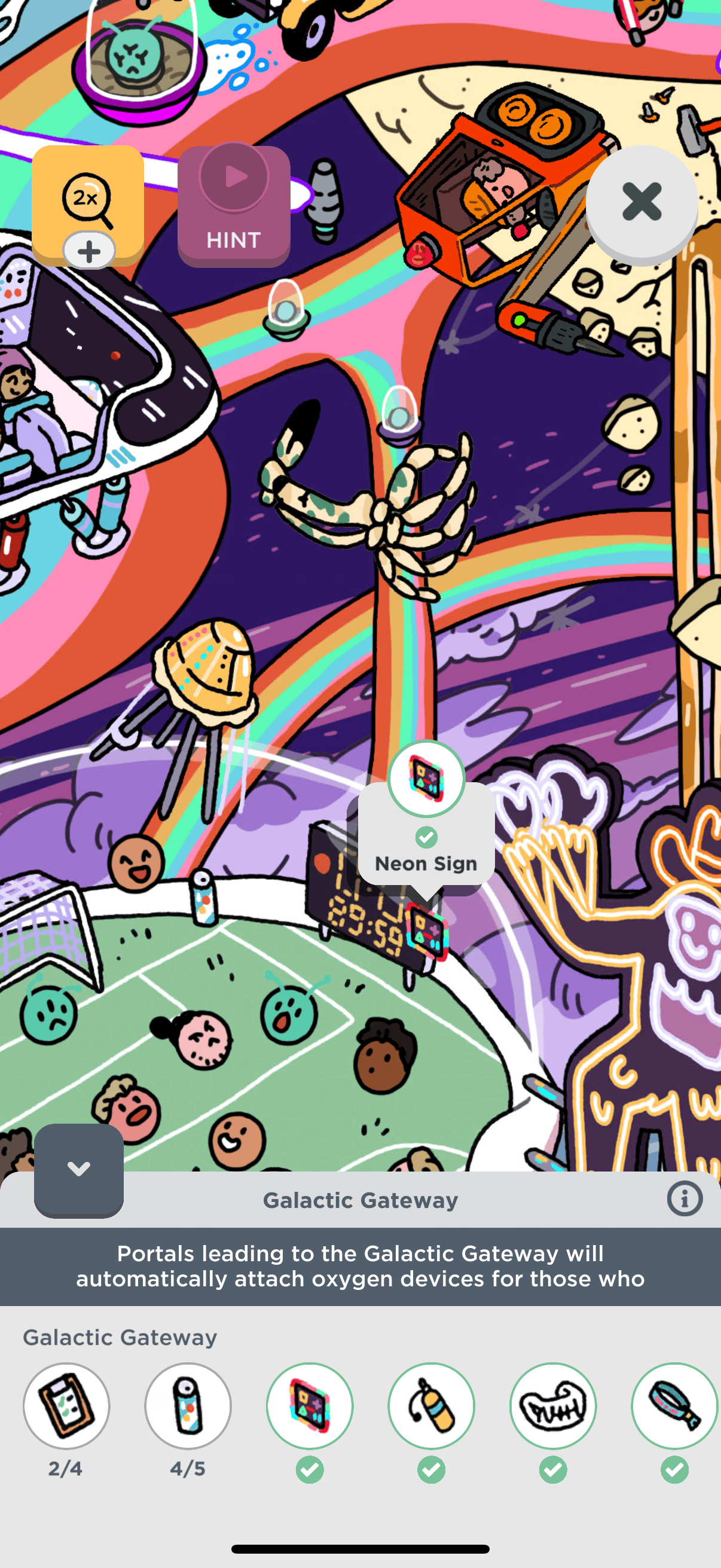Screen dimensions: 721x1568
Task: Select the found wristband item
Action: coord(675,1405)
